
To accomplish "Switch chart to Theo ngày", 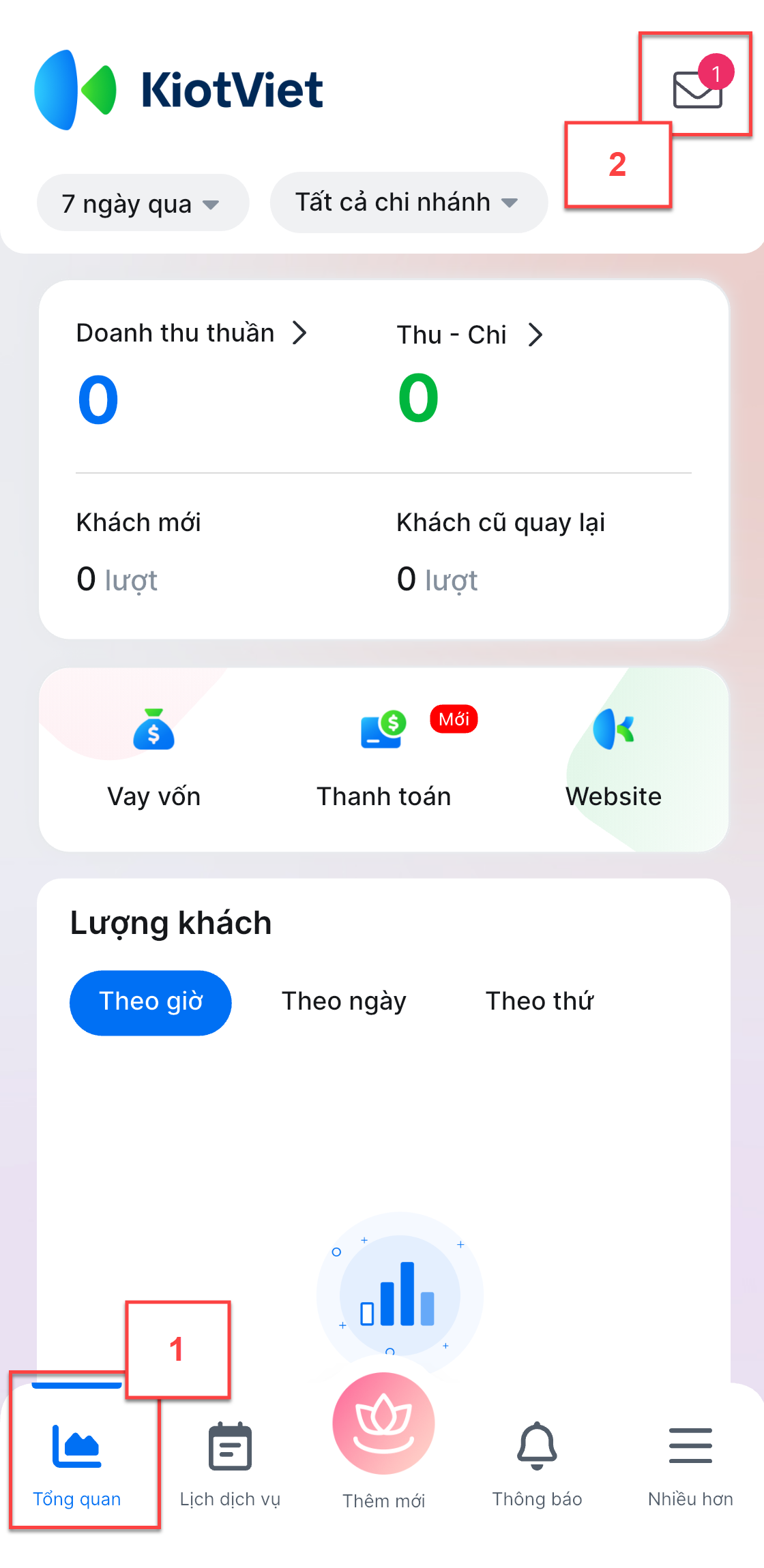I will point(344,1001).
